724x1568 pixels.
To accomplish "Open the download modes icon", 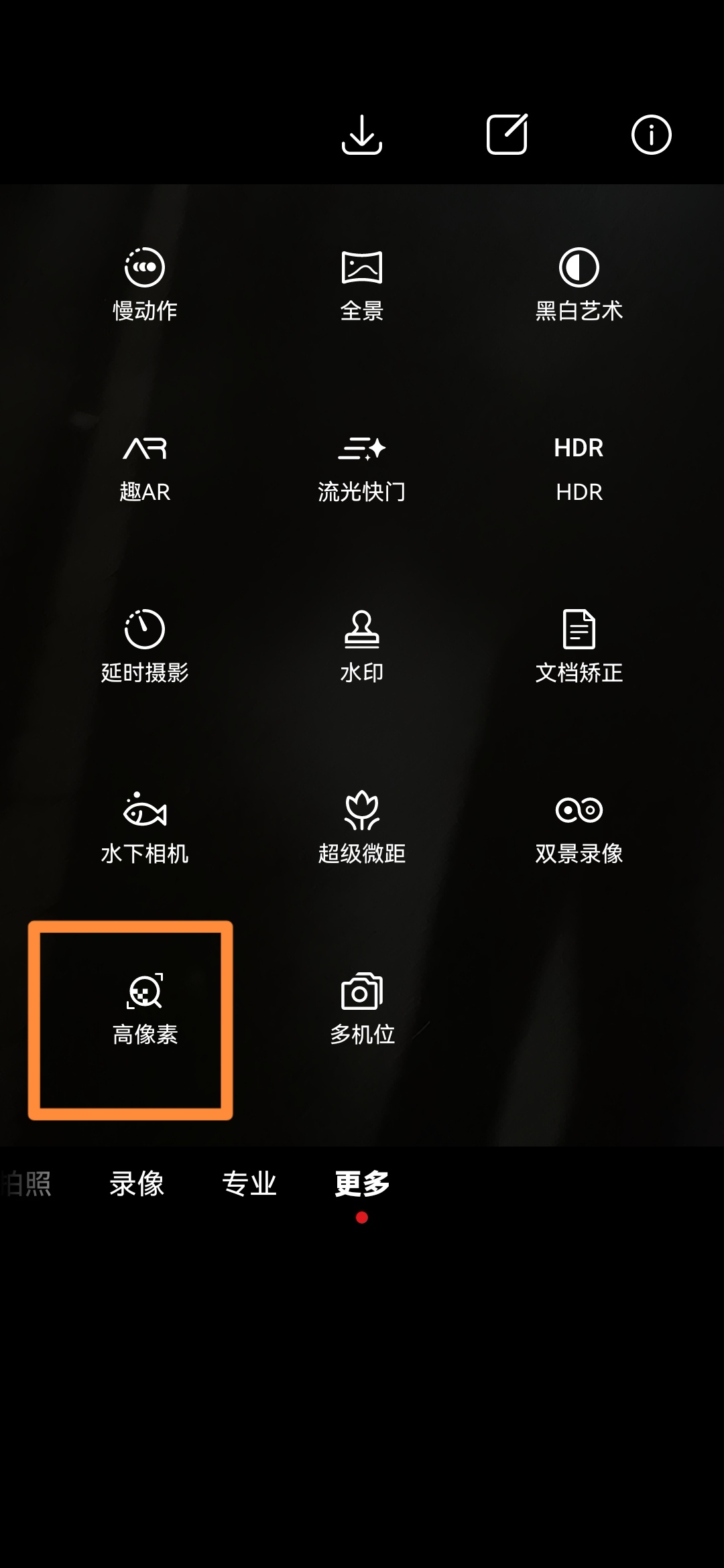I will [362, 135].
